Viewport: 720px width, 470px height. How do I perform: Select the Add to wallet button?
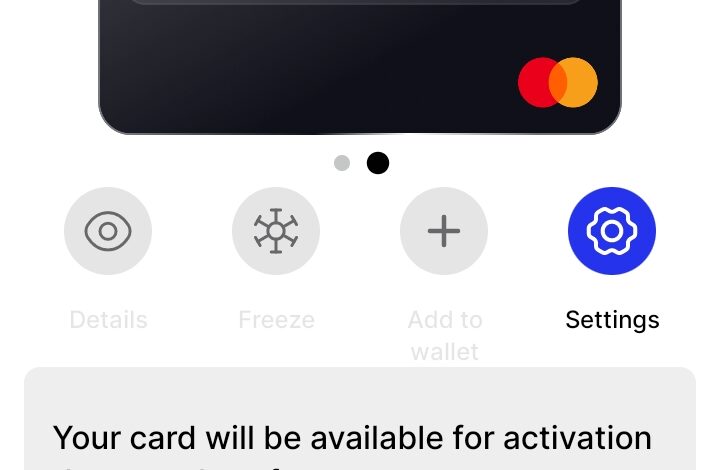click(444, 231)
